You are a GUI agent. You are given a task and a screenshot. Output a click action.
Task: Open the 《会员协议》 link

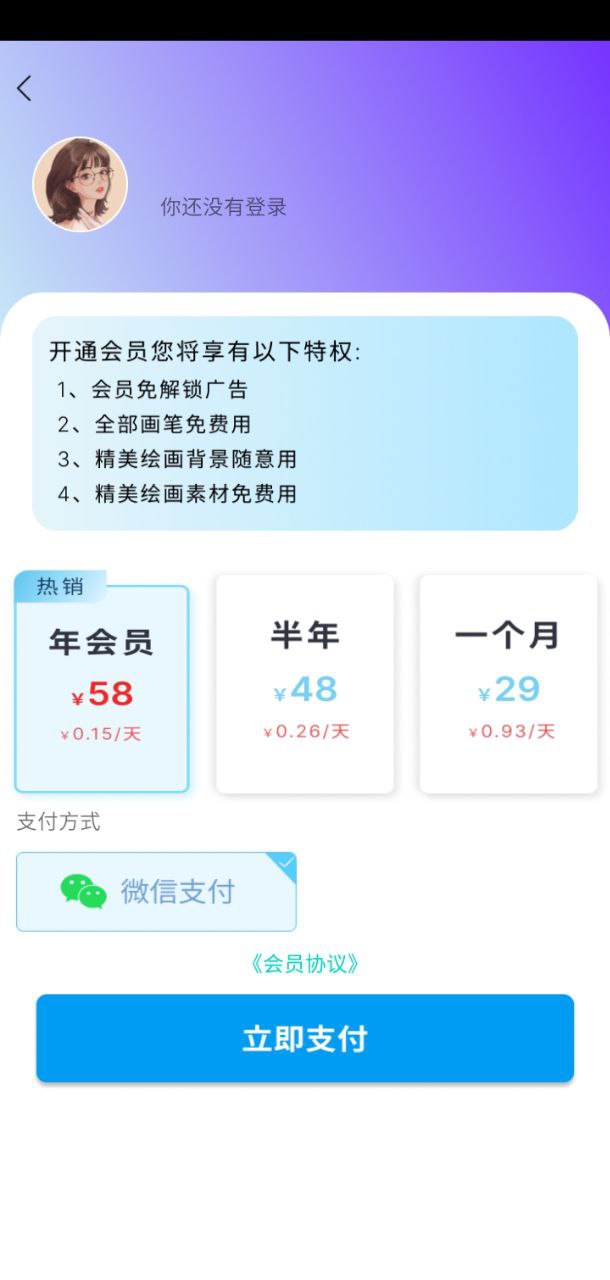[305, 964]
